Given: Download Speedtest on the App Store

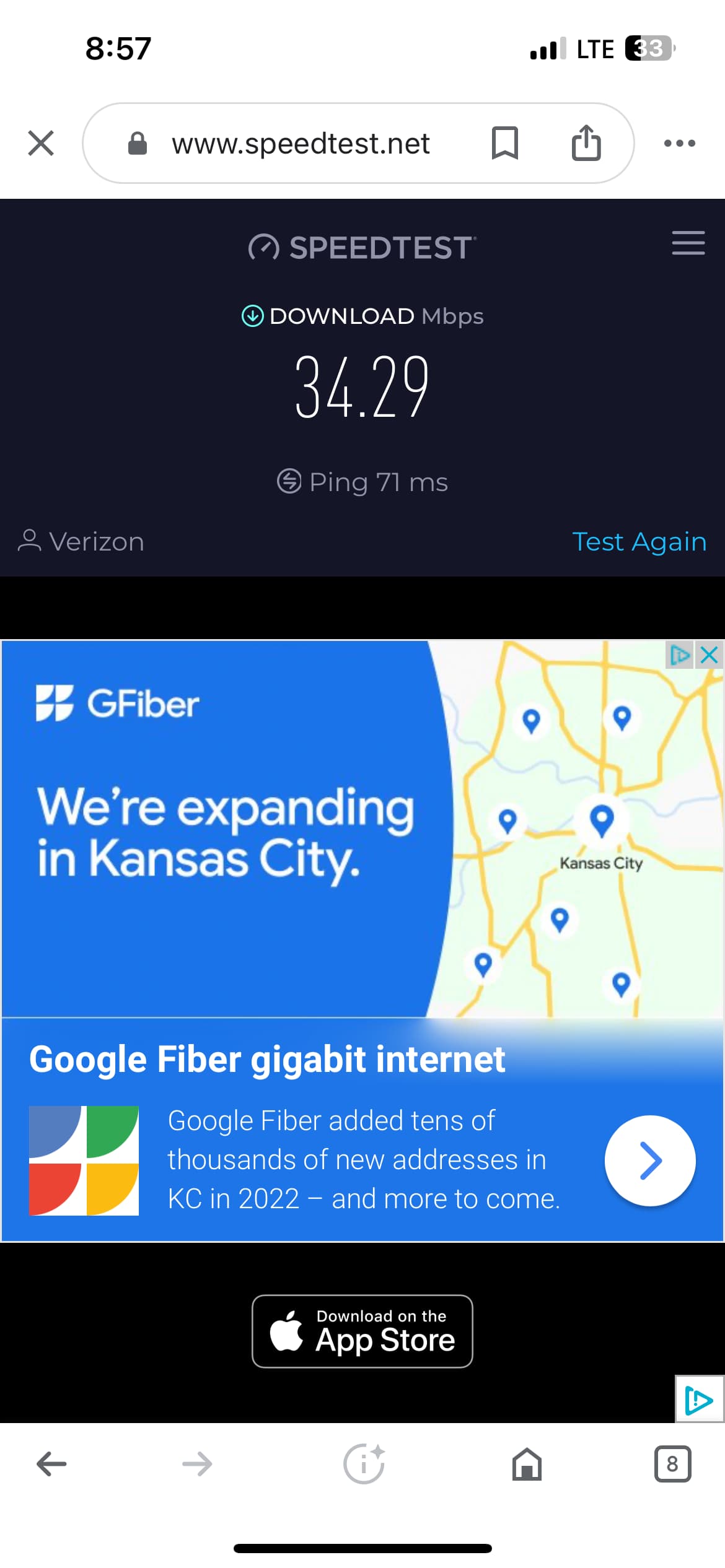Looking at the screenshot, I should click(362, 1330).
